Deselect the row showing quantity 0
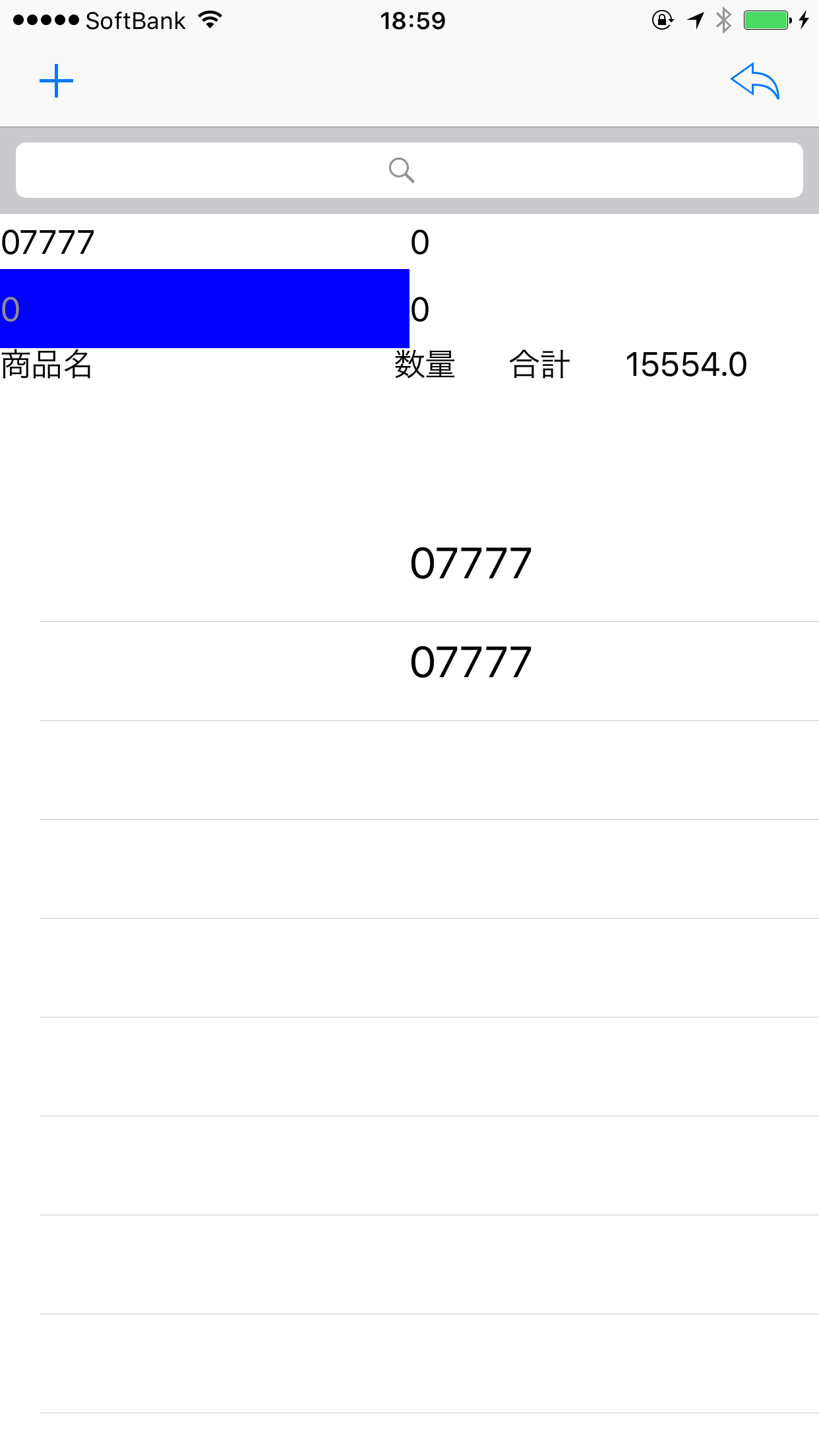This screenshot has height=1456, width=819. [418, 308]
